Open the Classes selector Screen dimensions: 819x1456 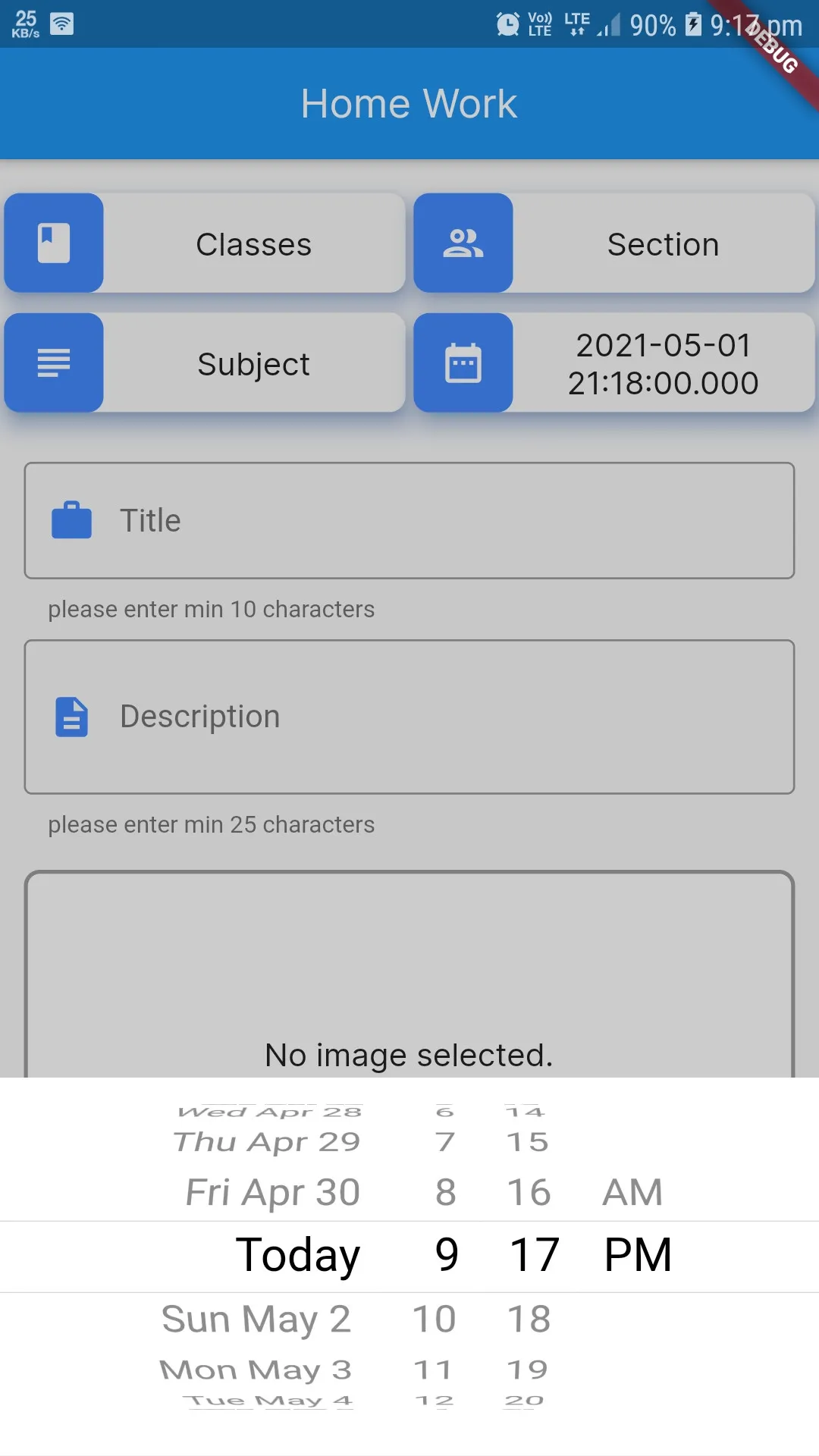pos(205,243)
